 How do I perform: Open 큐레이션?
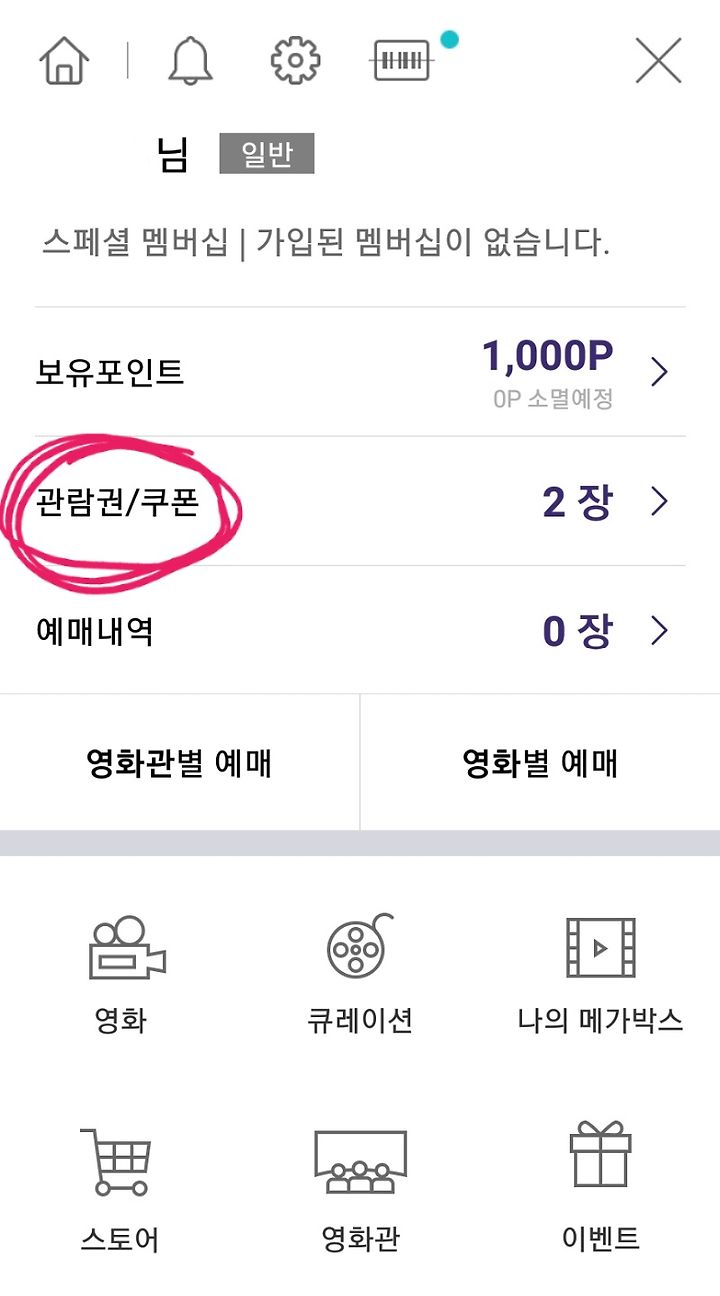pos(360,973)
